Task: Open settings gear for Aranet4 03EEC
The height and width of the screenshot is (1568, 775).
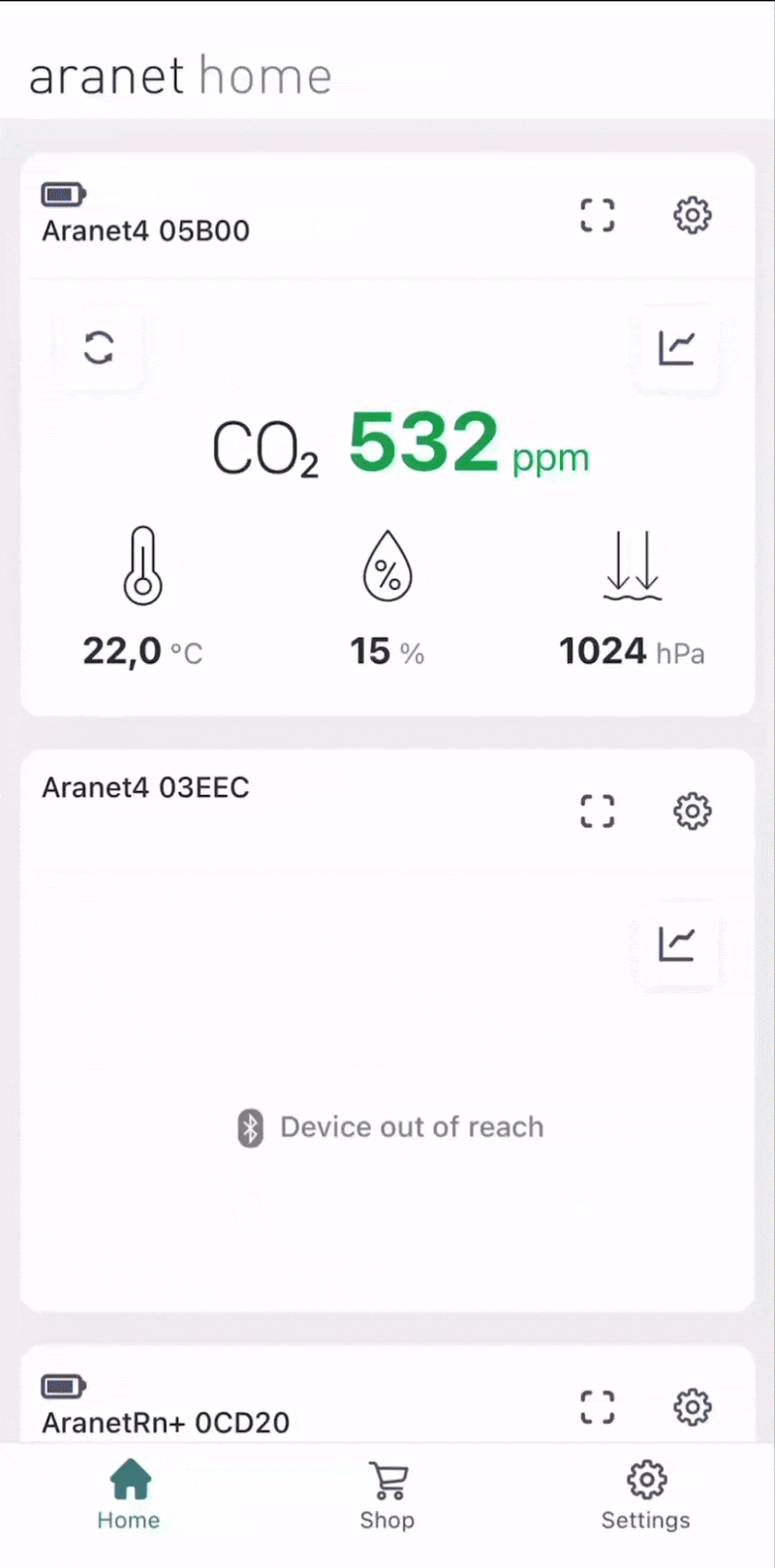Action: pyautogui.click(x=692, y=811)
